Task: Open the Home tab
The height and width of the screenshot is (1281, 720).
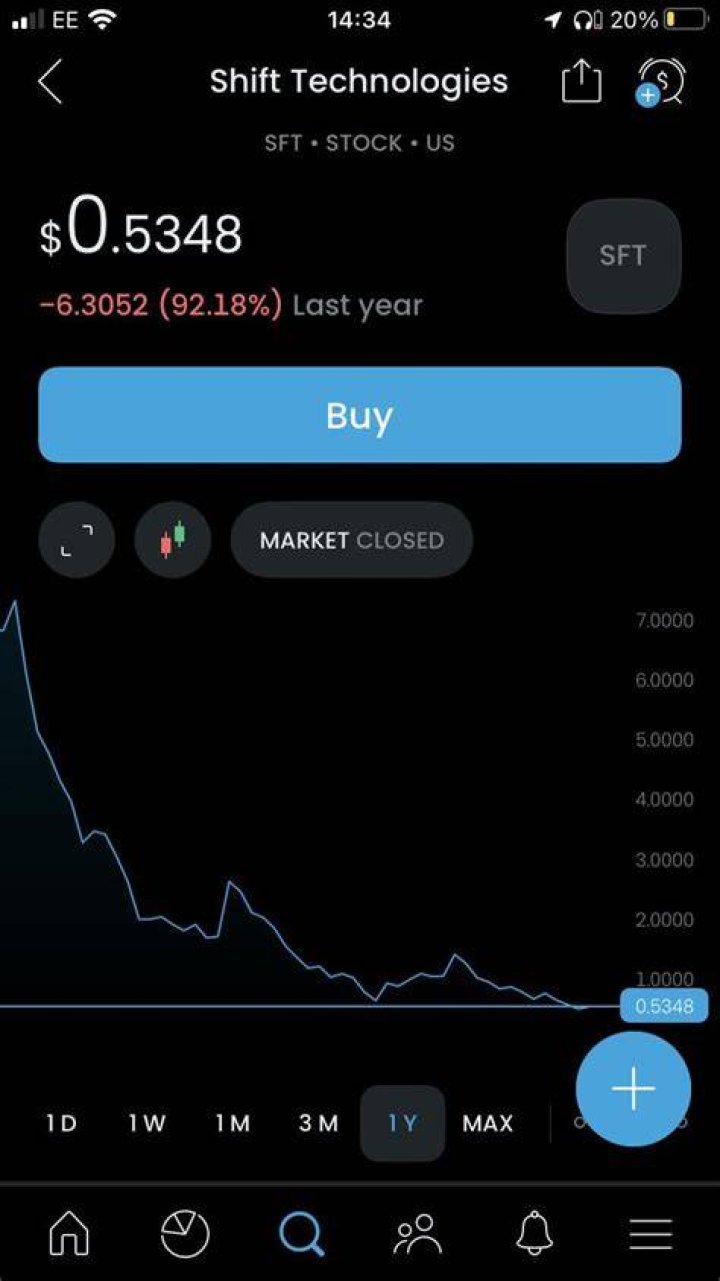Action: coord(69,1234)
